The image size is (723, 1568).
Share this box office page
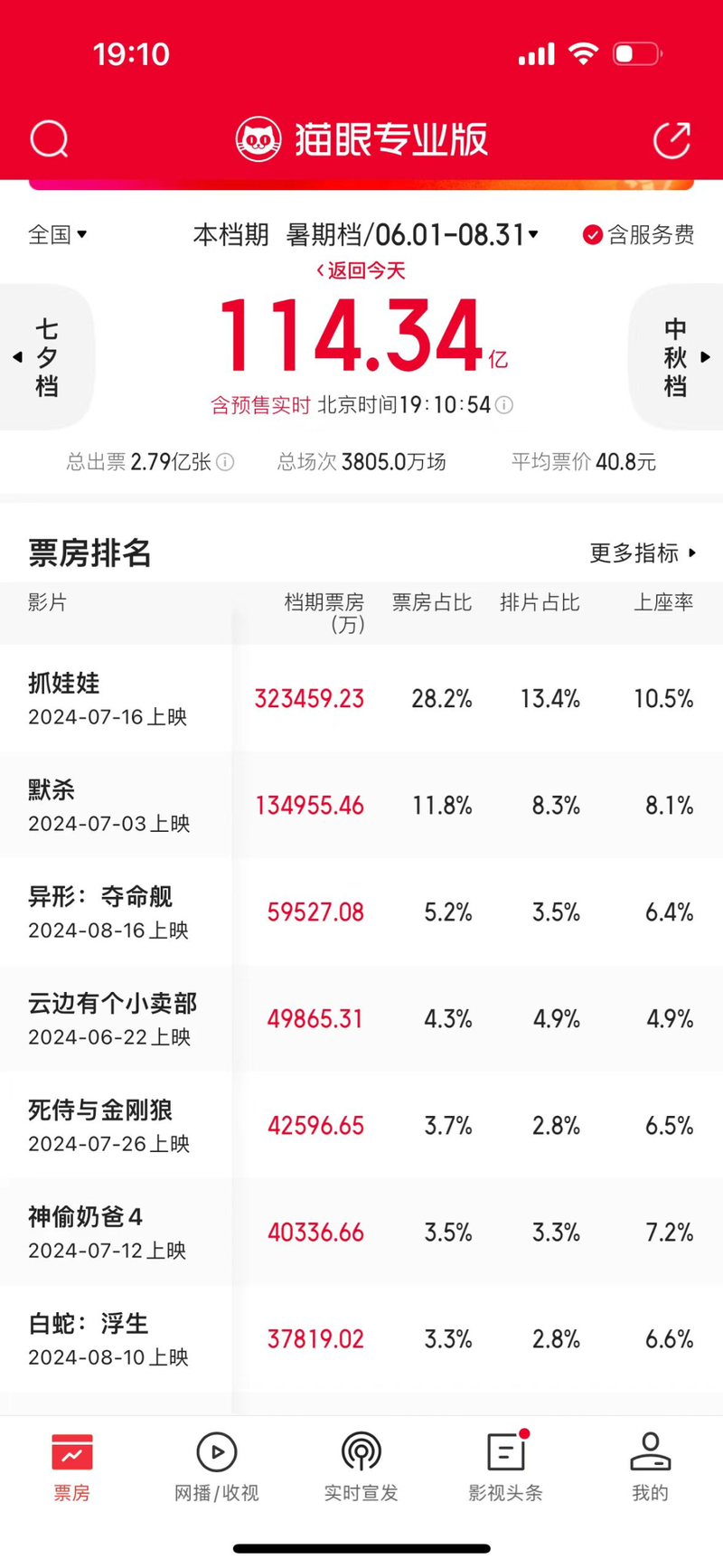pos(671,139)
